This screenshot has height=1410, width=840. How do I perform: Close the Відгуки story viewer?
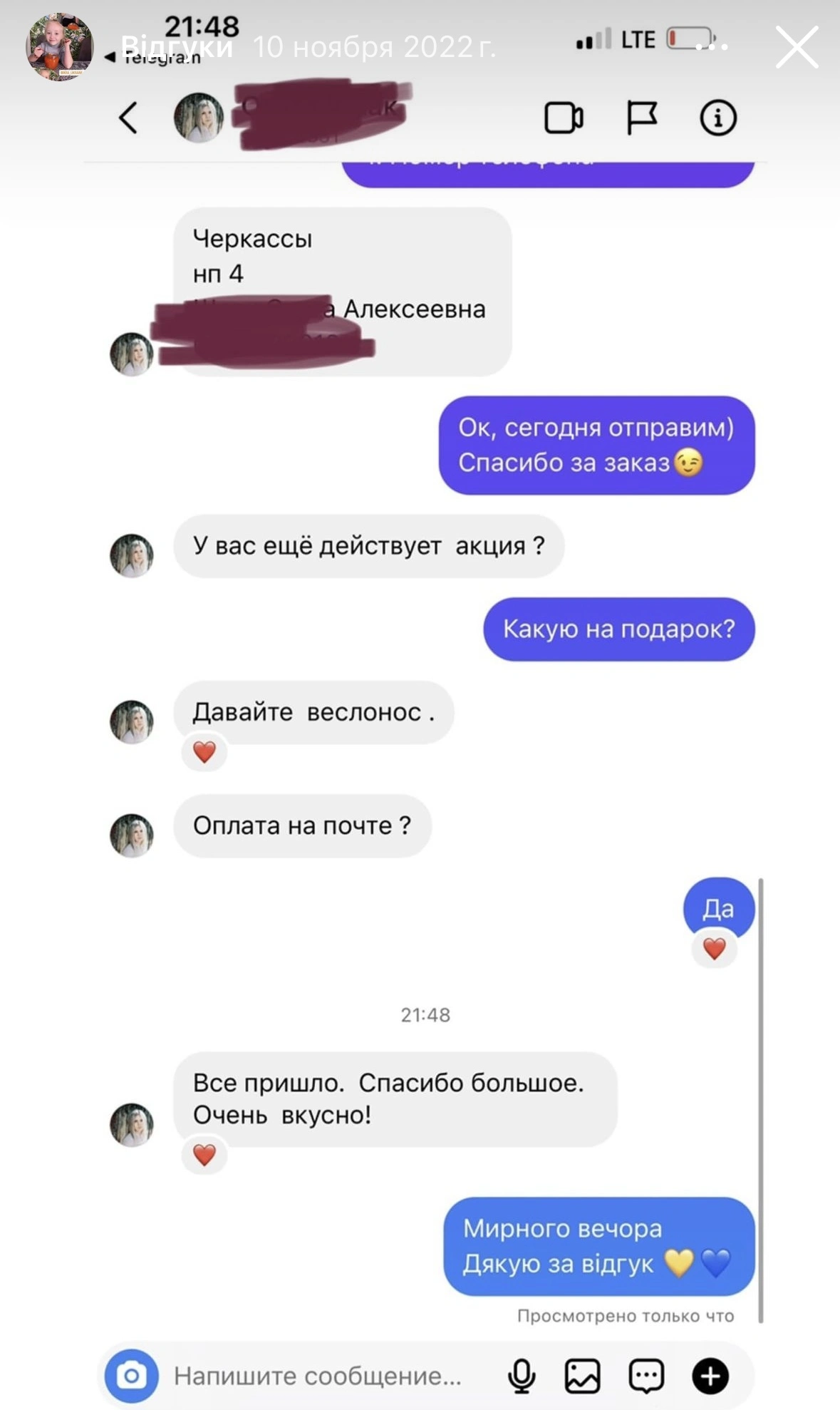(x=797, y=47)
